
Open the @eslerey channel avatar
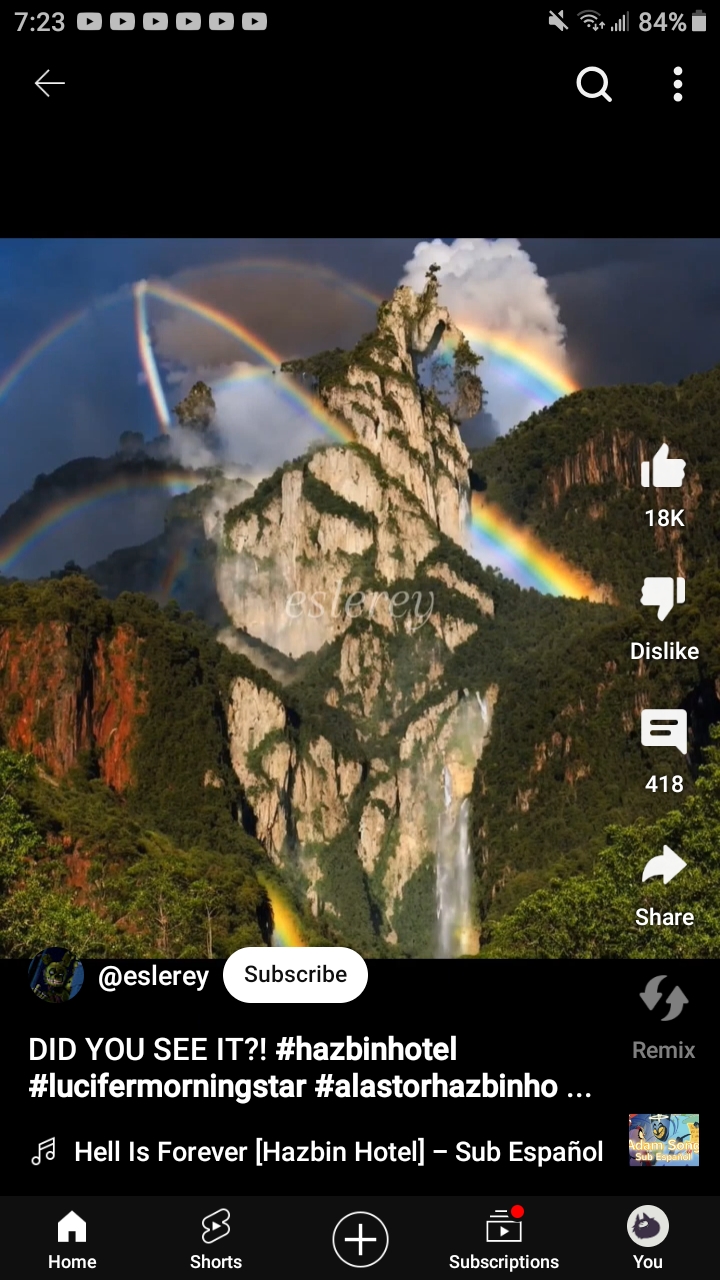[x=56, y=975]
